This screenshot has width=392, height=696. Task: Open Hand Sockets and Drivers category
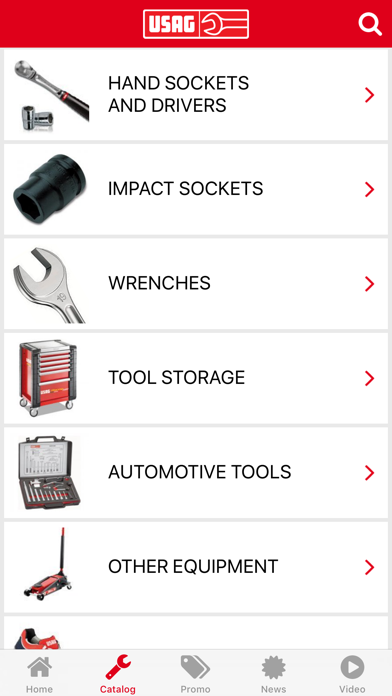click(196, 95)
